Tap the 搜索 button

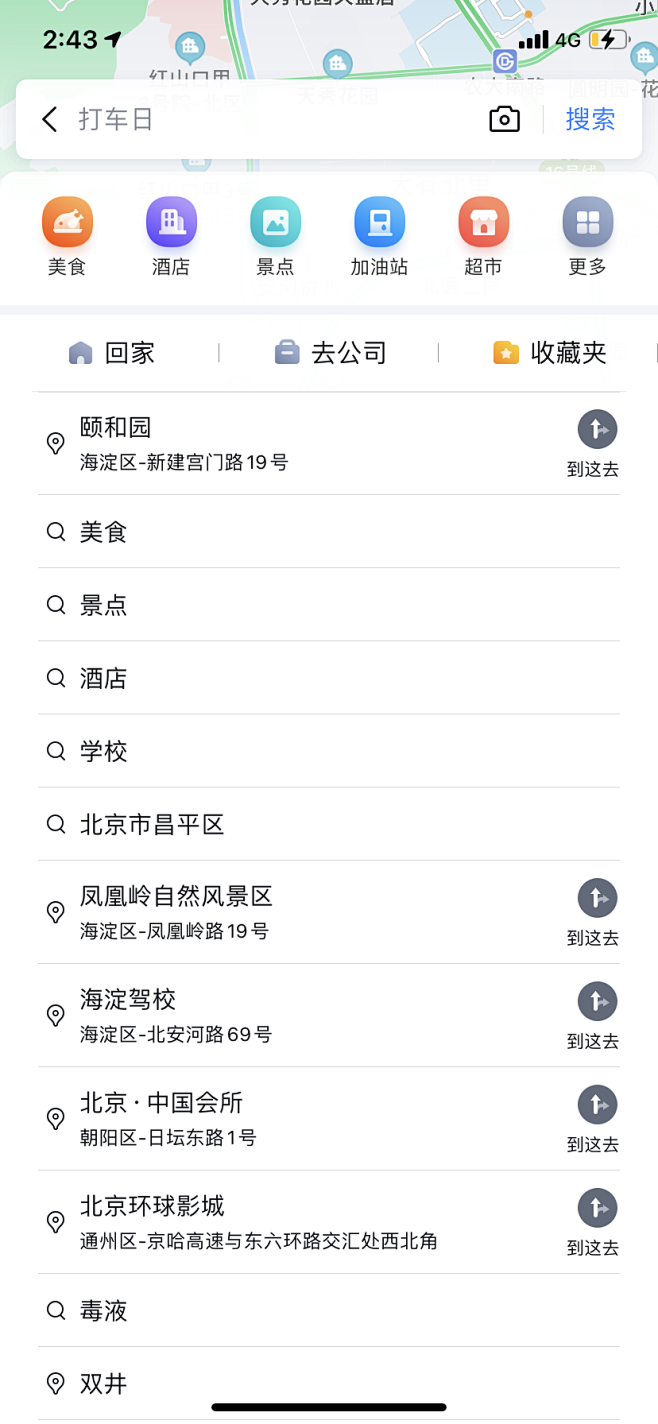tap(590, 120)
